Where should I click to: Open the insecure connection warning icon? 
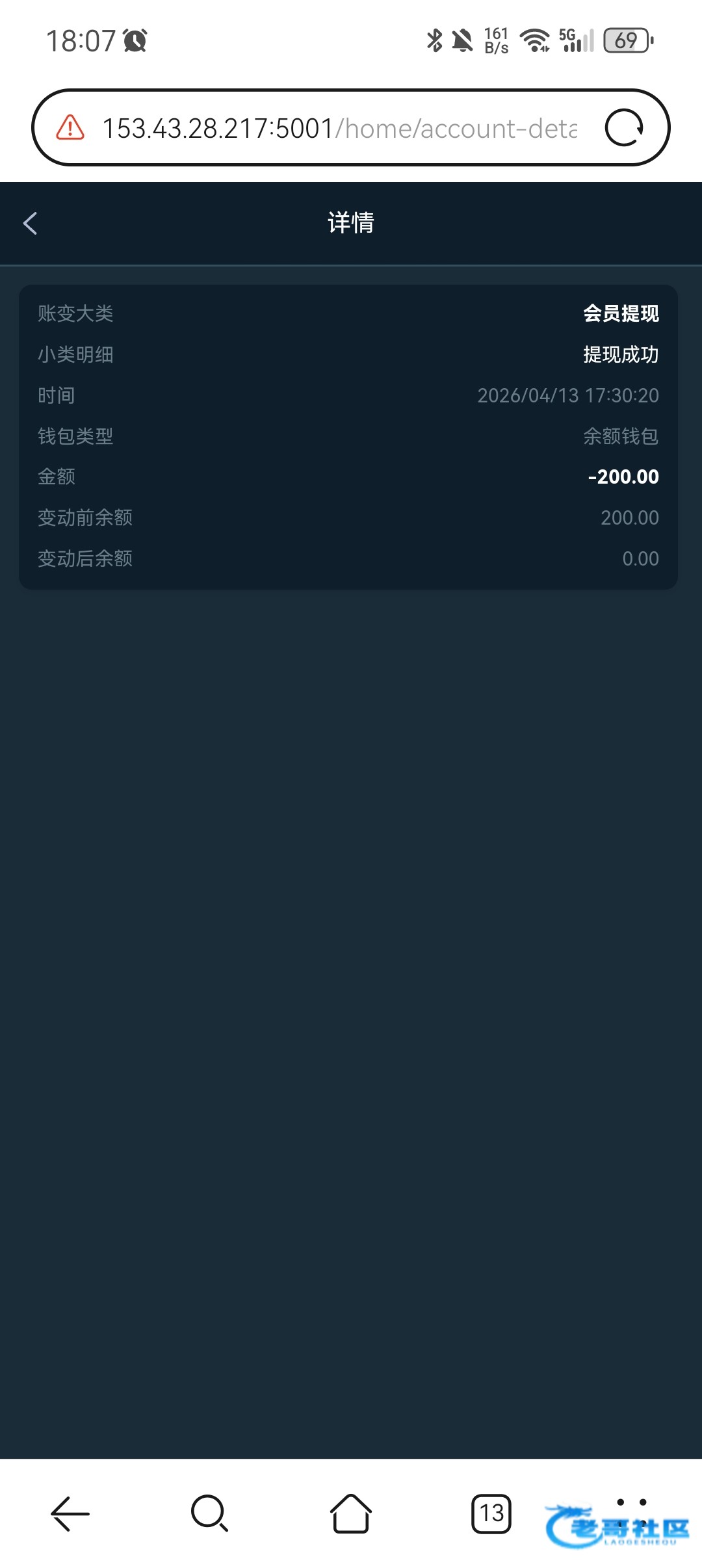click(x=70, y=127)
